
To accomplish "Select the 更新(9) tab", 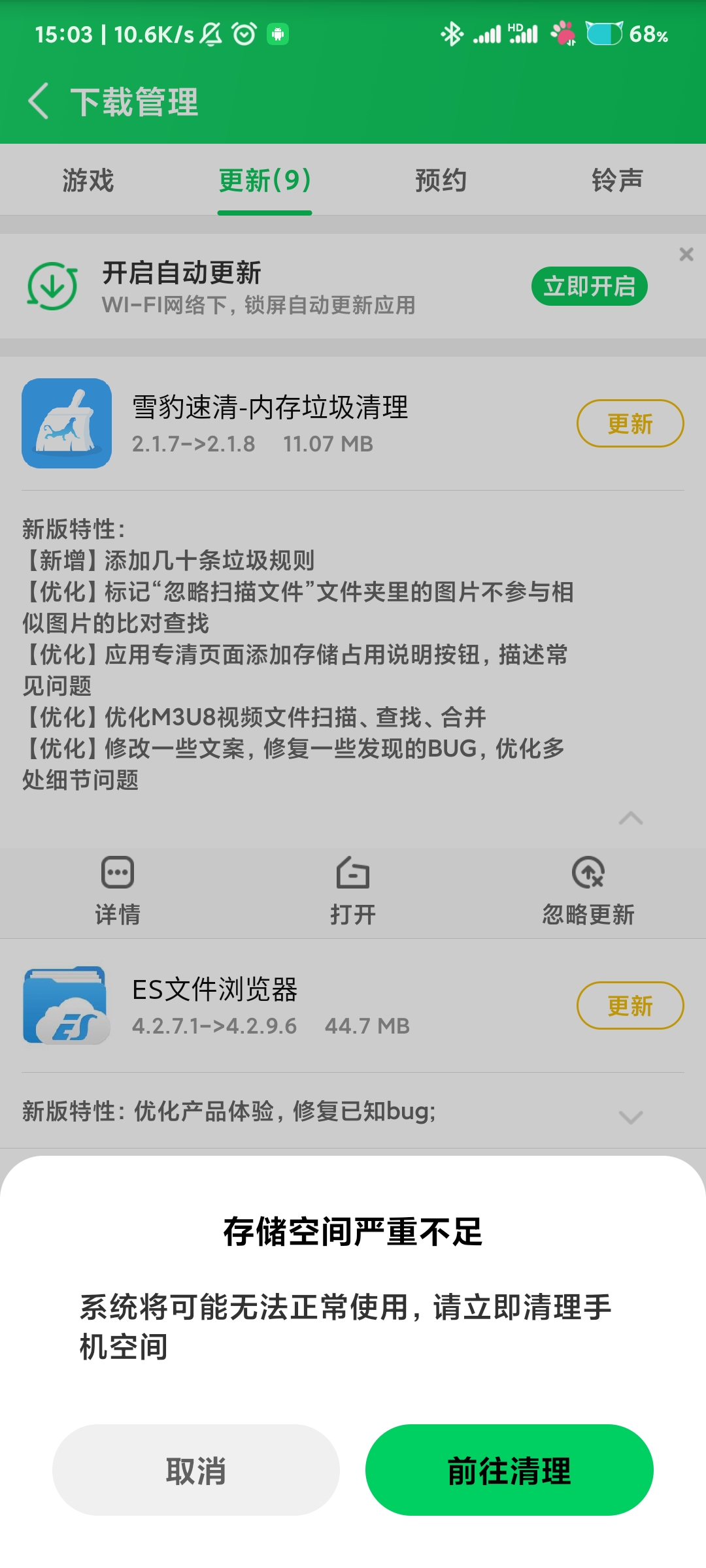I will 265,180.
